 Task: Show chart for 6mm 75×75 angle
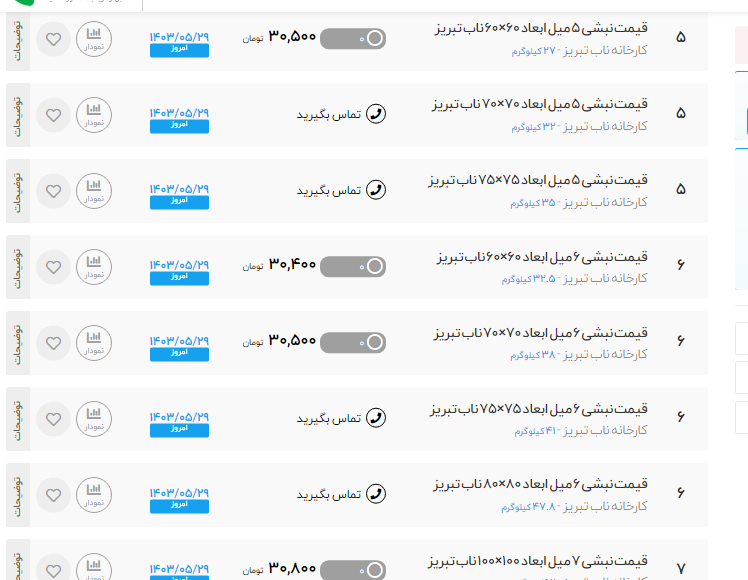[x=94, y=418]
